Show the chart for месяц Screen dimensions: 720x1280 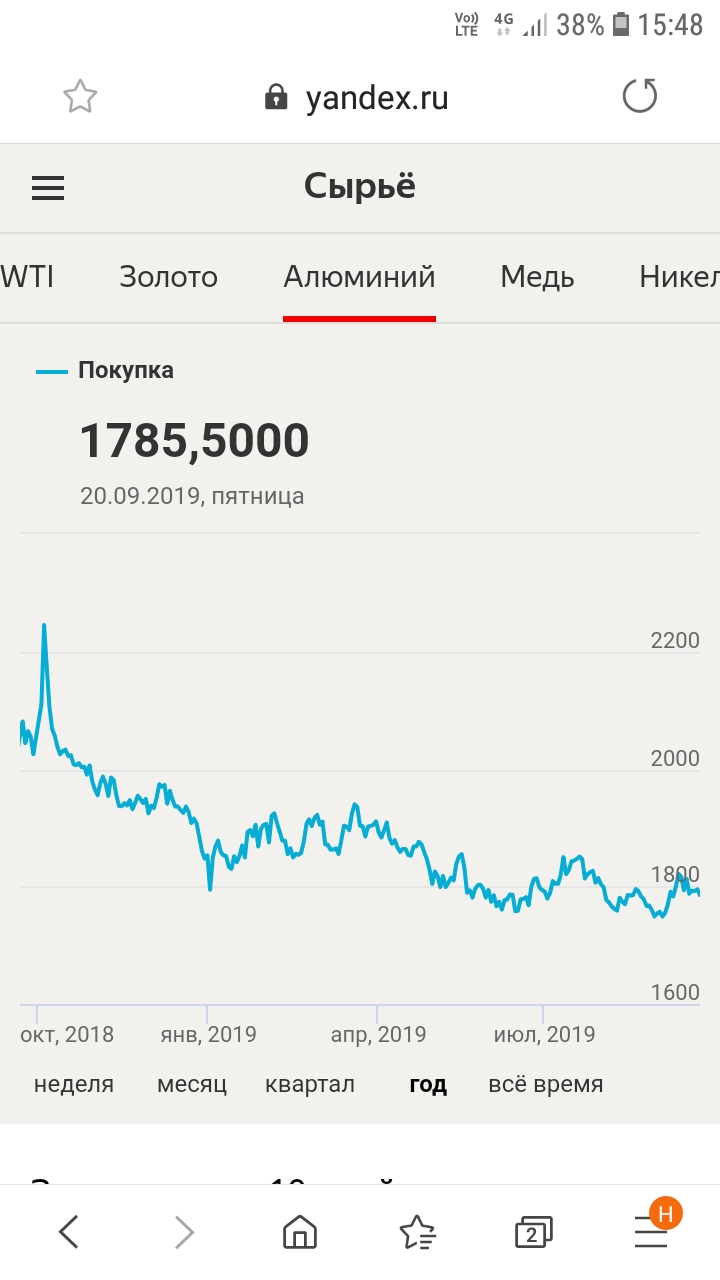[x=192, y=1084]
